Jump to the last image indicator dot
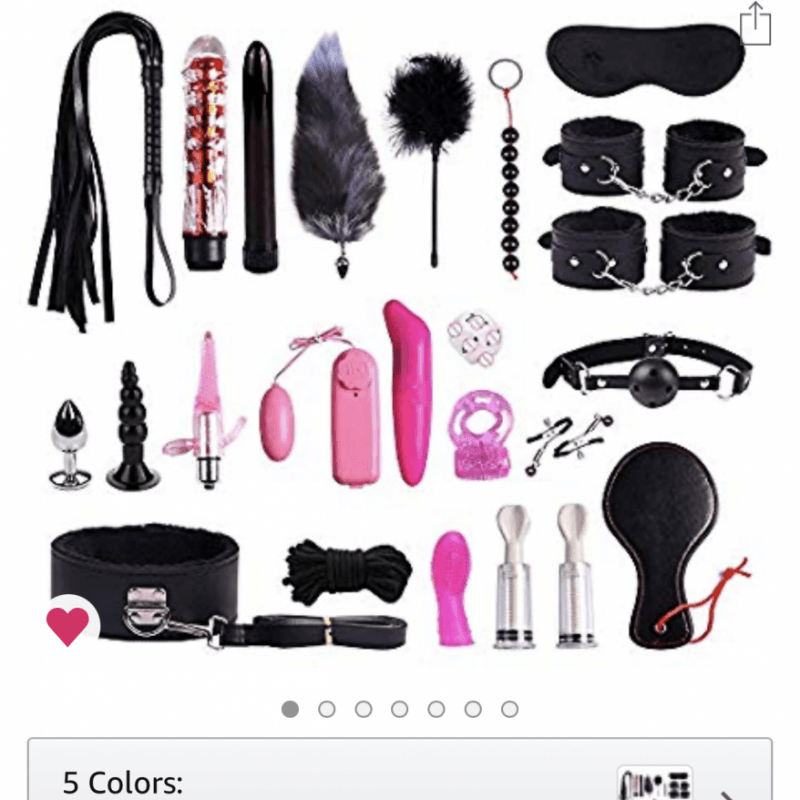 pos(510,709)
